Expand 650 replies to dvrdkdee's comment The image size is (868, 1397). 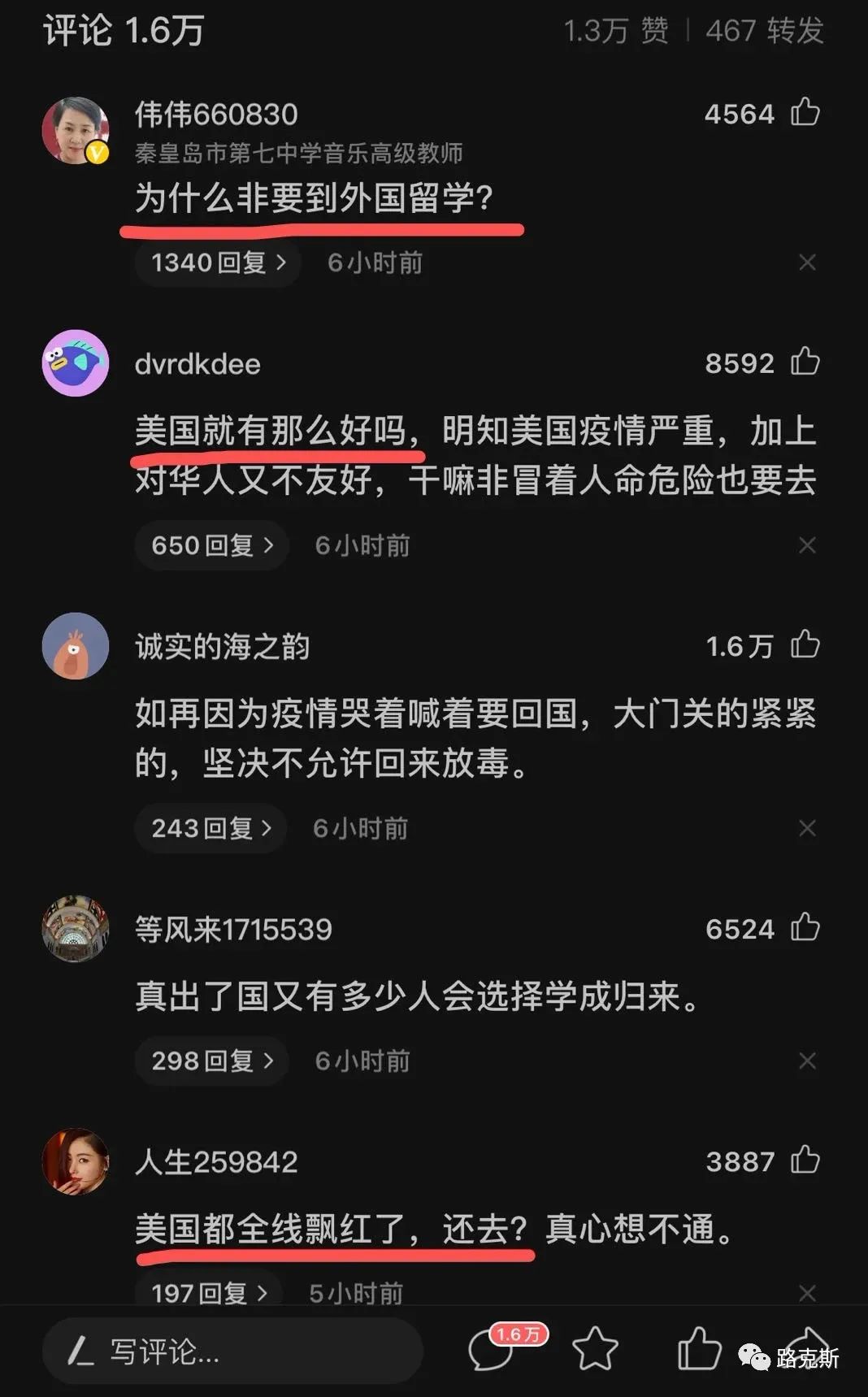[211, 545]
